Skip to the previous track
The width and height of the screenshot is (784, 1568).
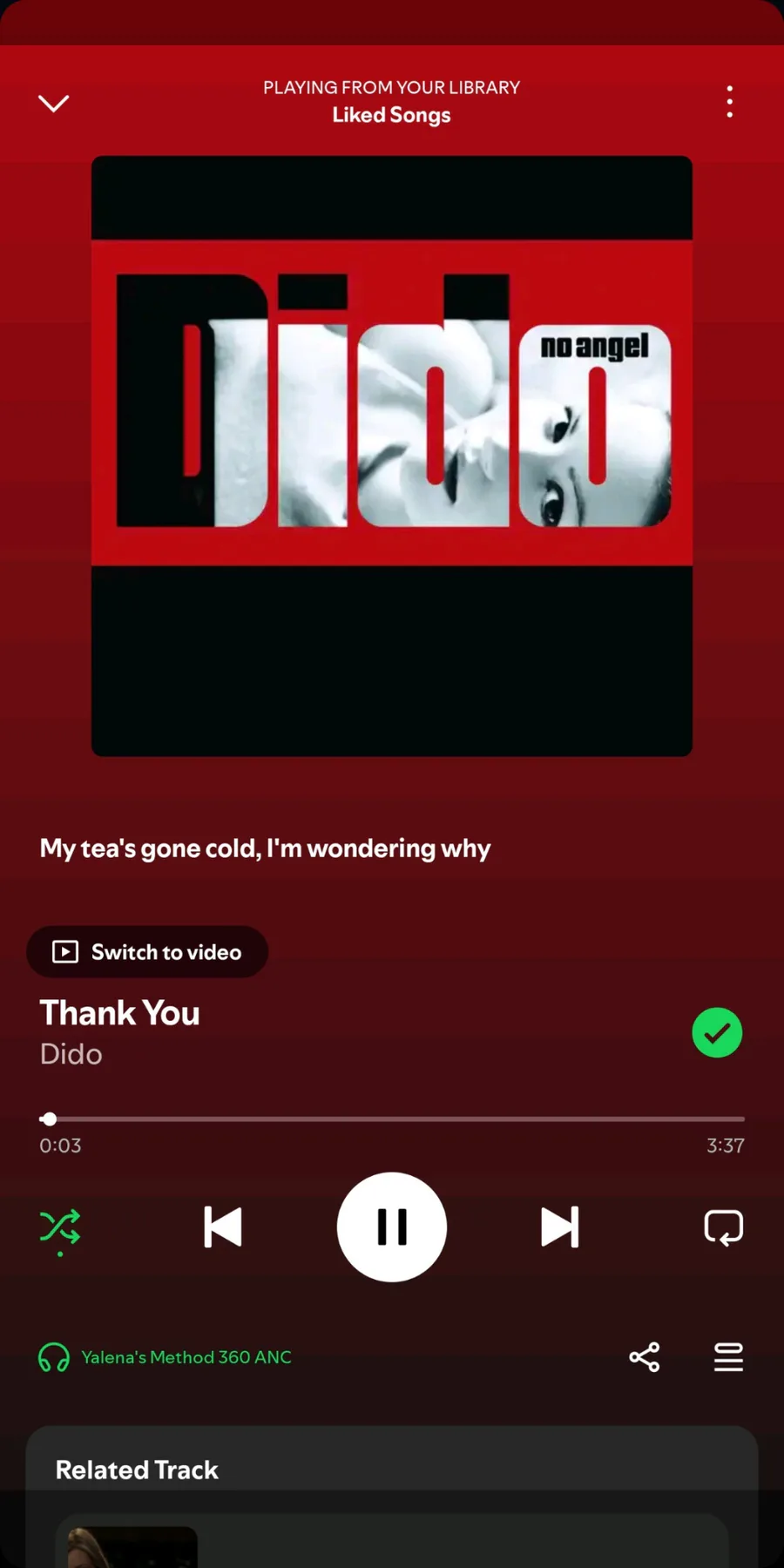click(x=223, y=1227)
